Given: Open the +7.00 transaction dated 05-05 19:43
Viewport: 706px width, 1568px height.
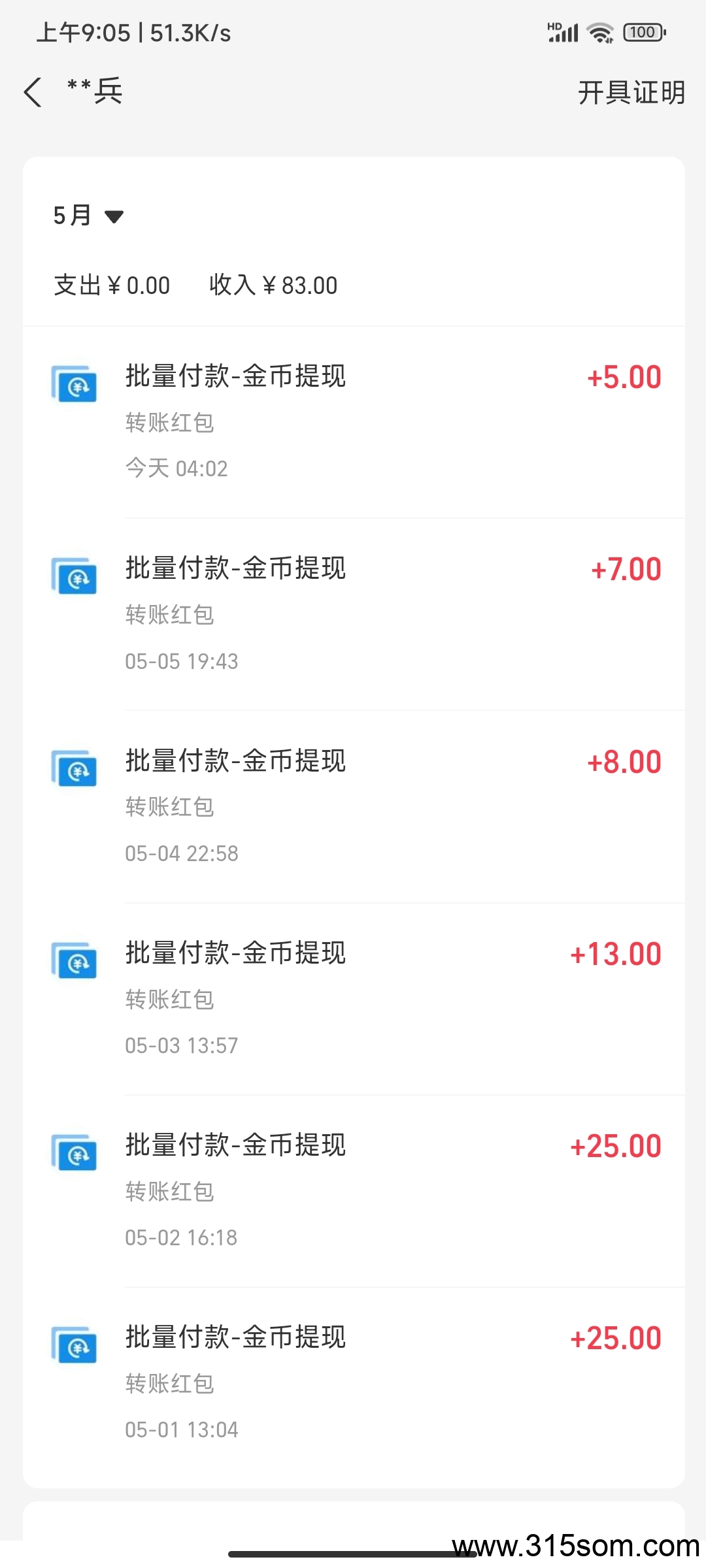Looking at the screenshot, I should (x=354, y=614).
